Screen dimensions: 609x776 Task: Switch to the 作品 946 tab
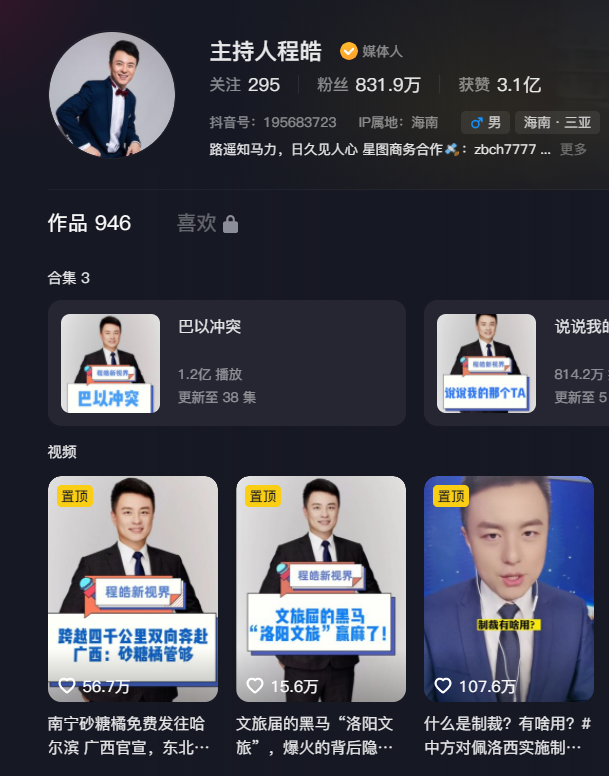(89, 223)
